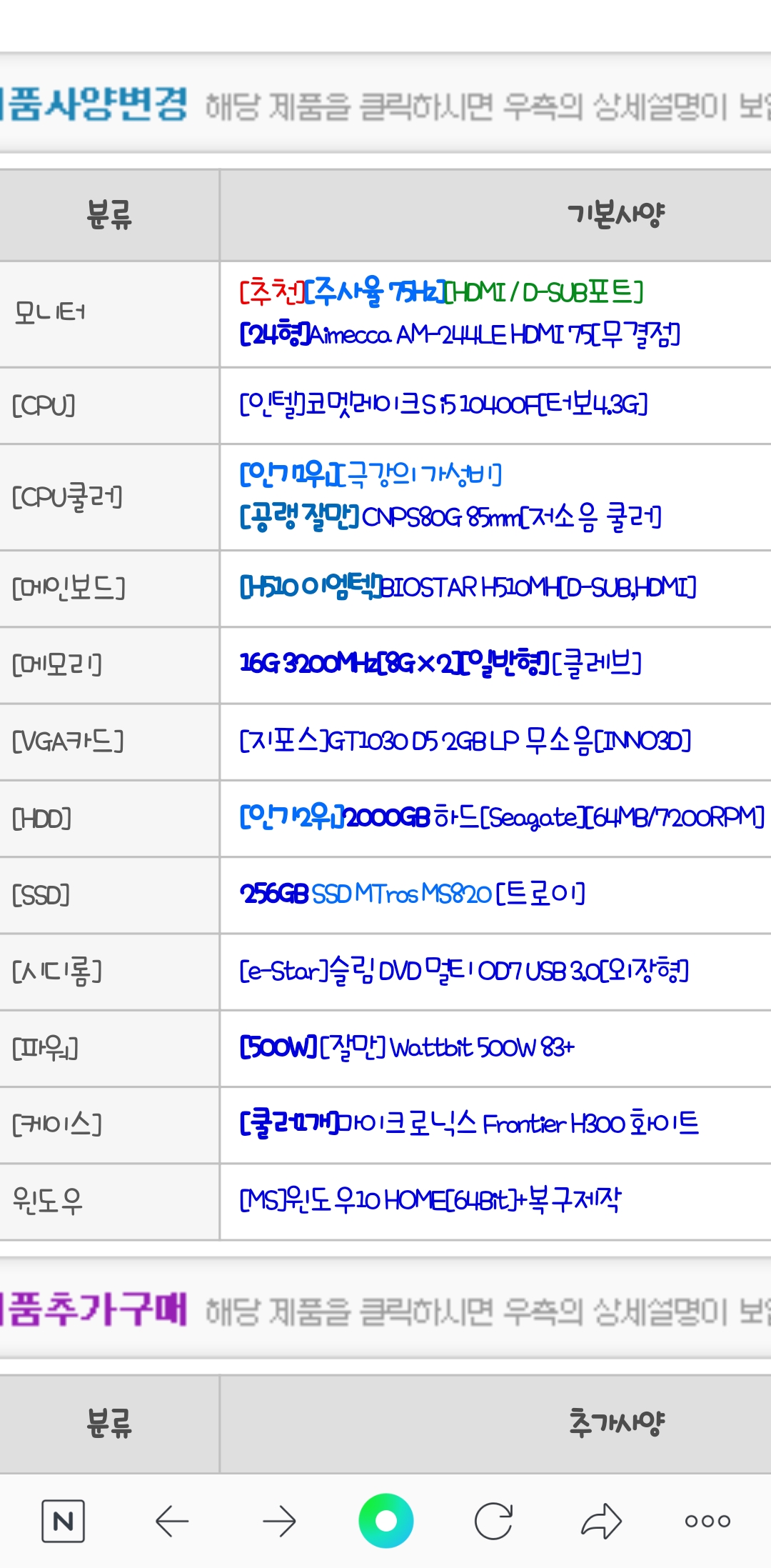The height and width of the screenshot is (1568, 771).
Task: Go forward to the next page
Action: tap(279, 1521)
